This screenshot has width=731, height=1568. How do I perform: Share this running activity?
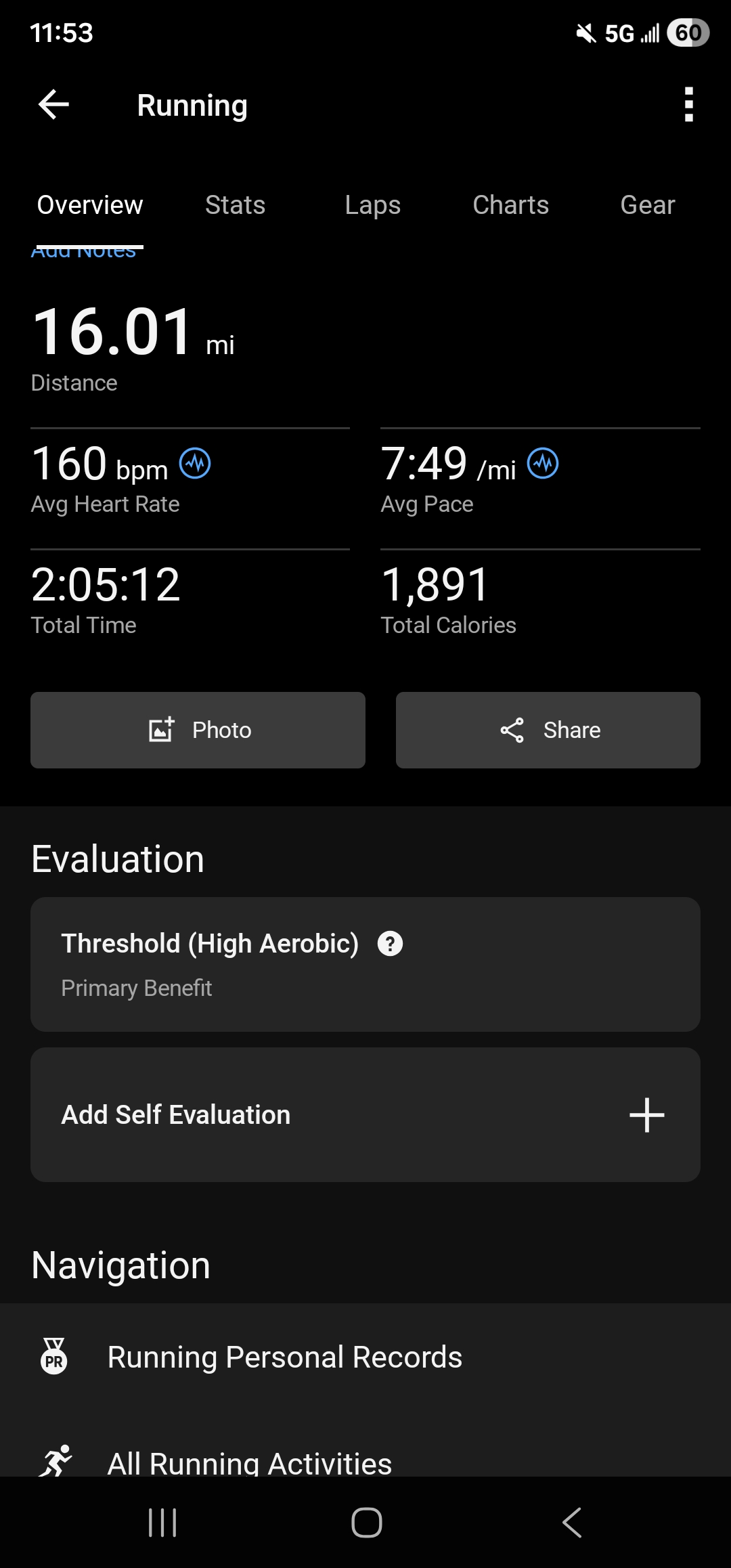point(548,730)
